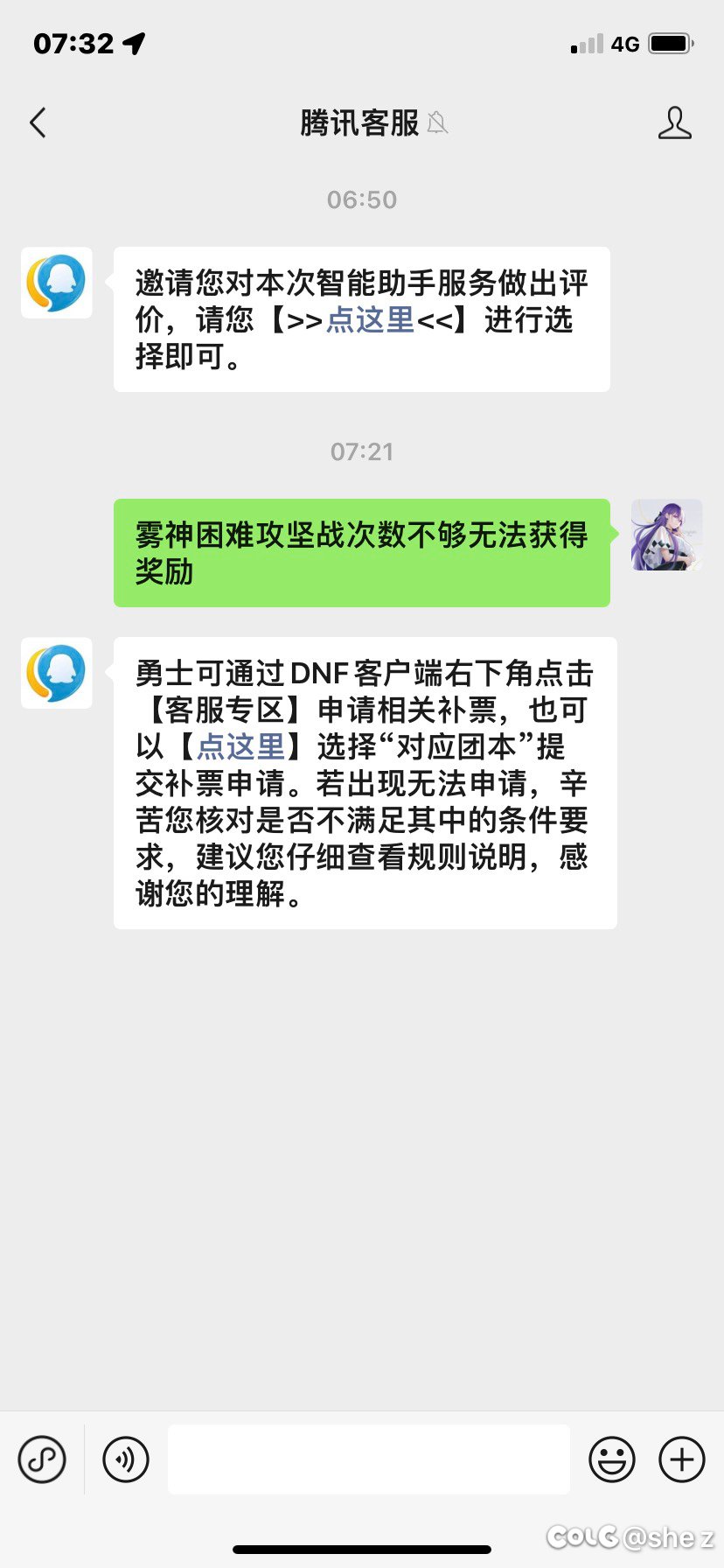Tap the muted notification bell beside the chat title

(437, 123)
